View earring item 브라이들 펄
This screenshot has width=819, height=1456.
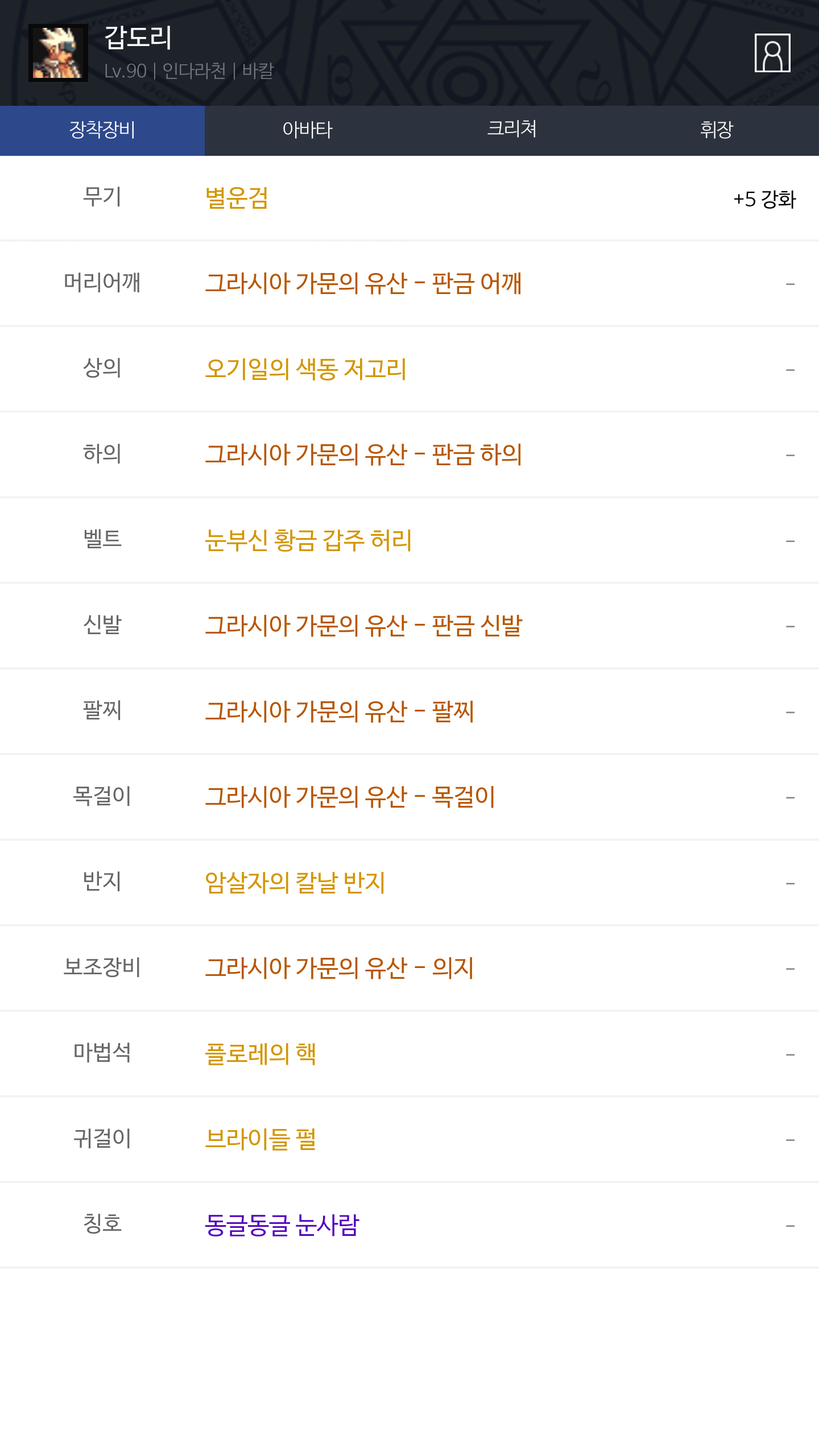(x=260, y=1139)
